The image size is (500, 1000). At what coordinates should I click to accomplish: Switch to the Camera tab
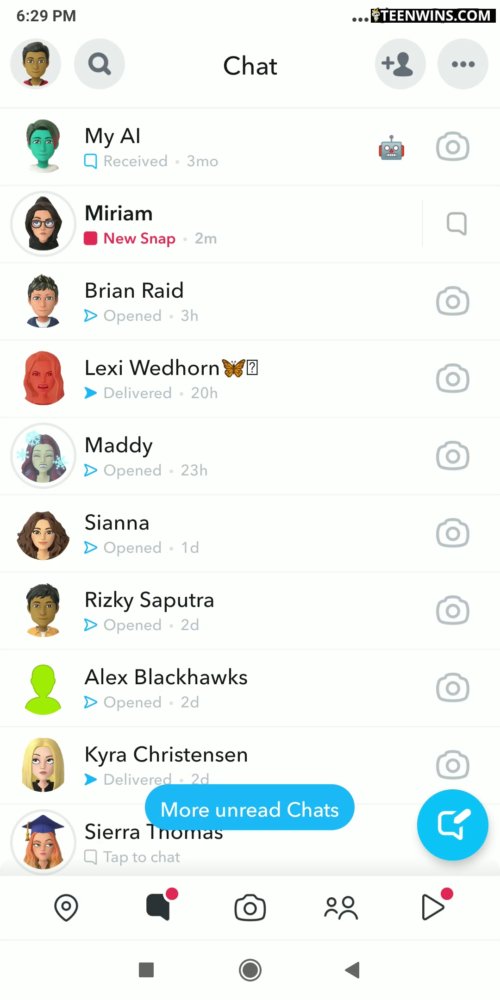[x=250, y=907]
